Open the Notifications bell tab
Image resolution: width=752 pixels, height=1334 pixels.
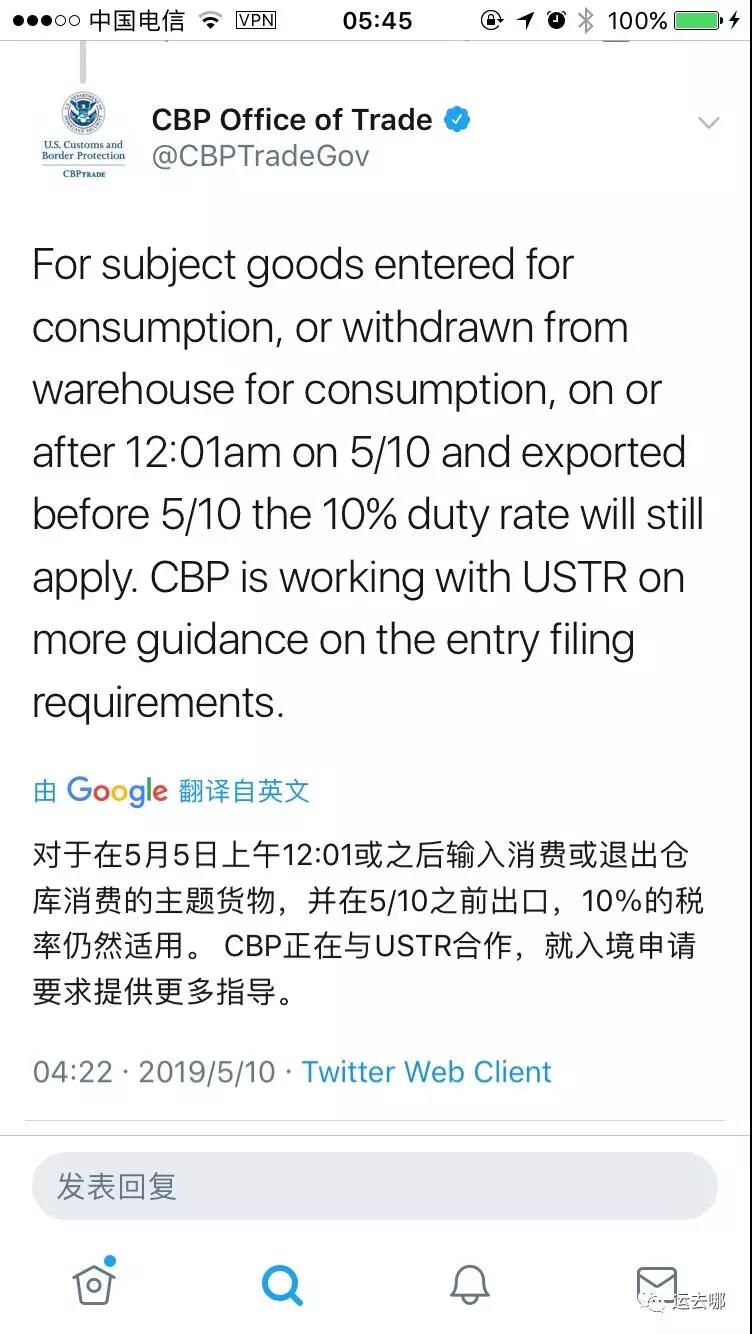tap(470, 1283)
